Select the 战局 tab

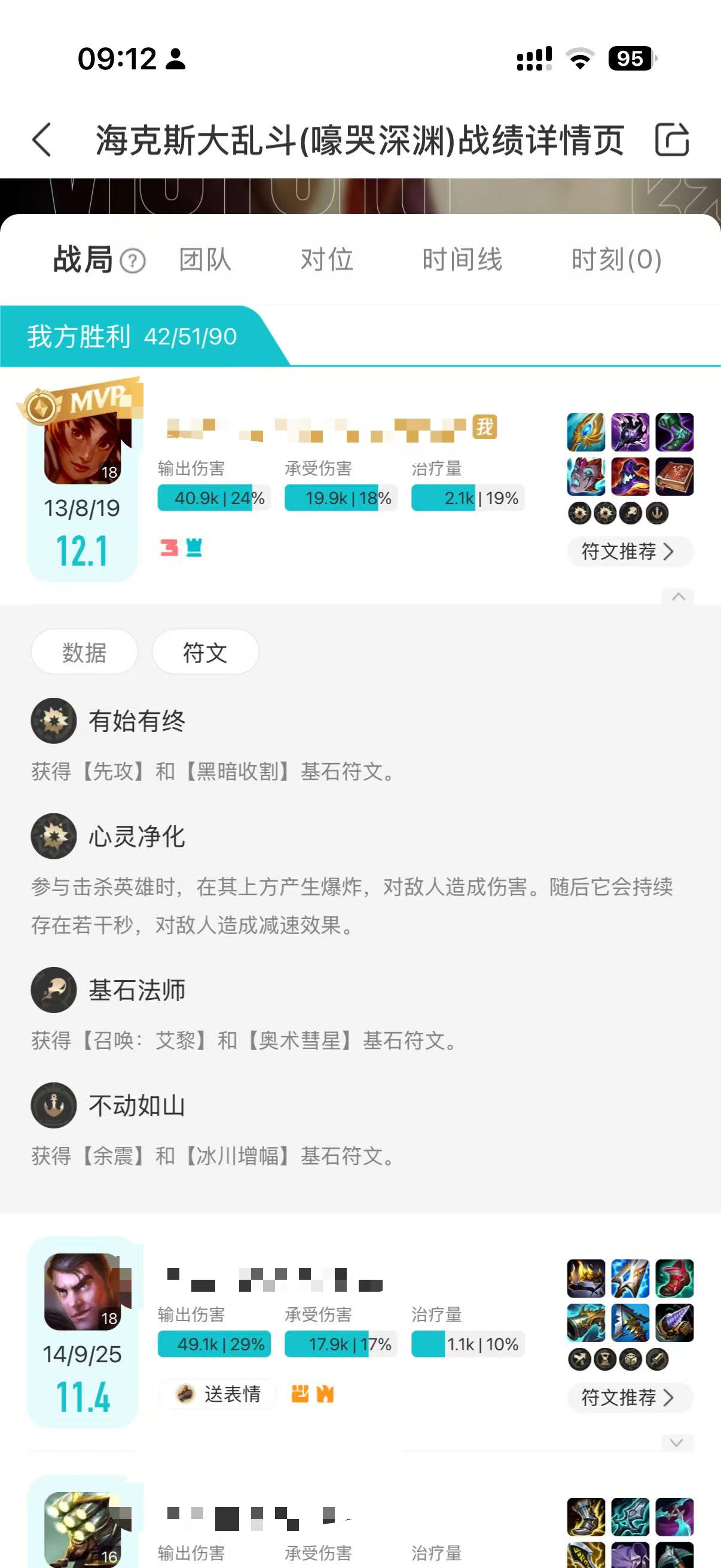83,260
